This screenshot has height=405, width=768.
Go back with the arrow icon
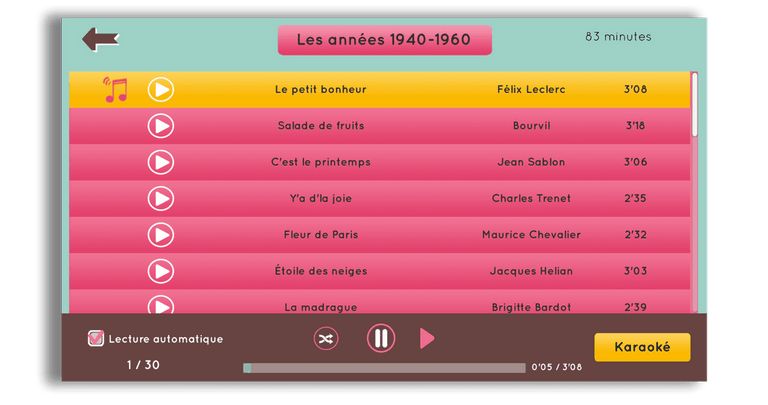pyautogui.click(x=100, y=40)
